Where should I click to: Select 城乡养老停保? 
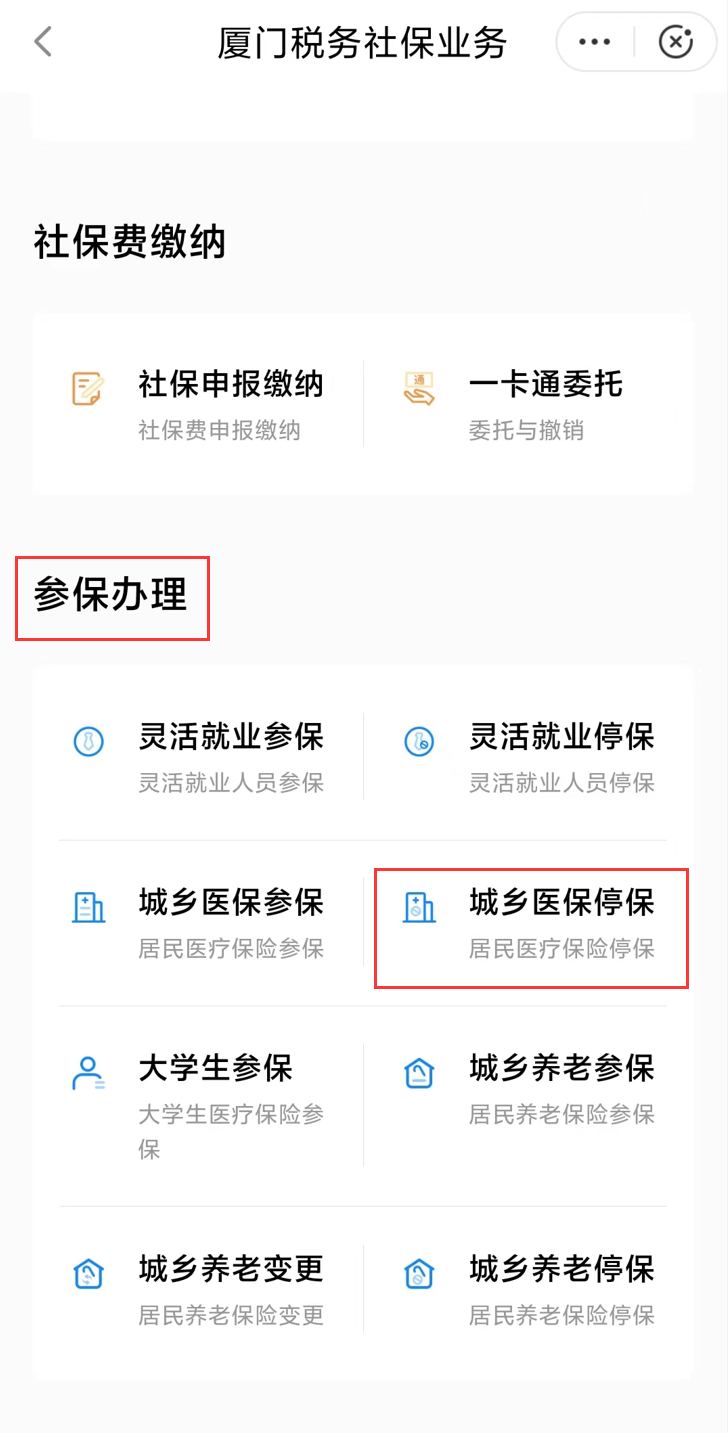coord(529,1290)
